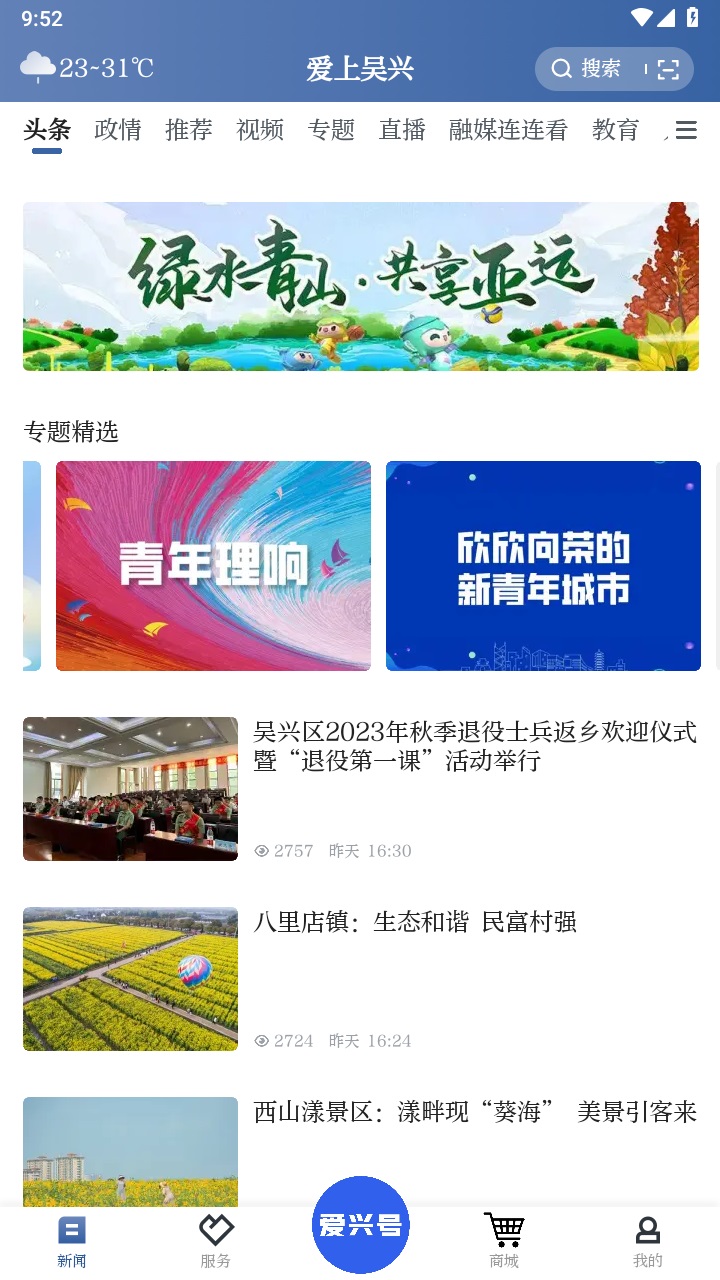Open the QR scan icon in search bar

coord(668,69)
